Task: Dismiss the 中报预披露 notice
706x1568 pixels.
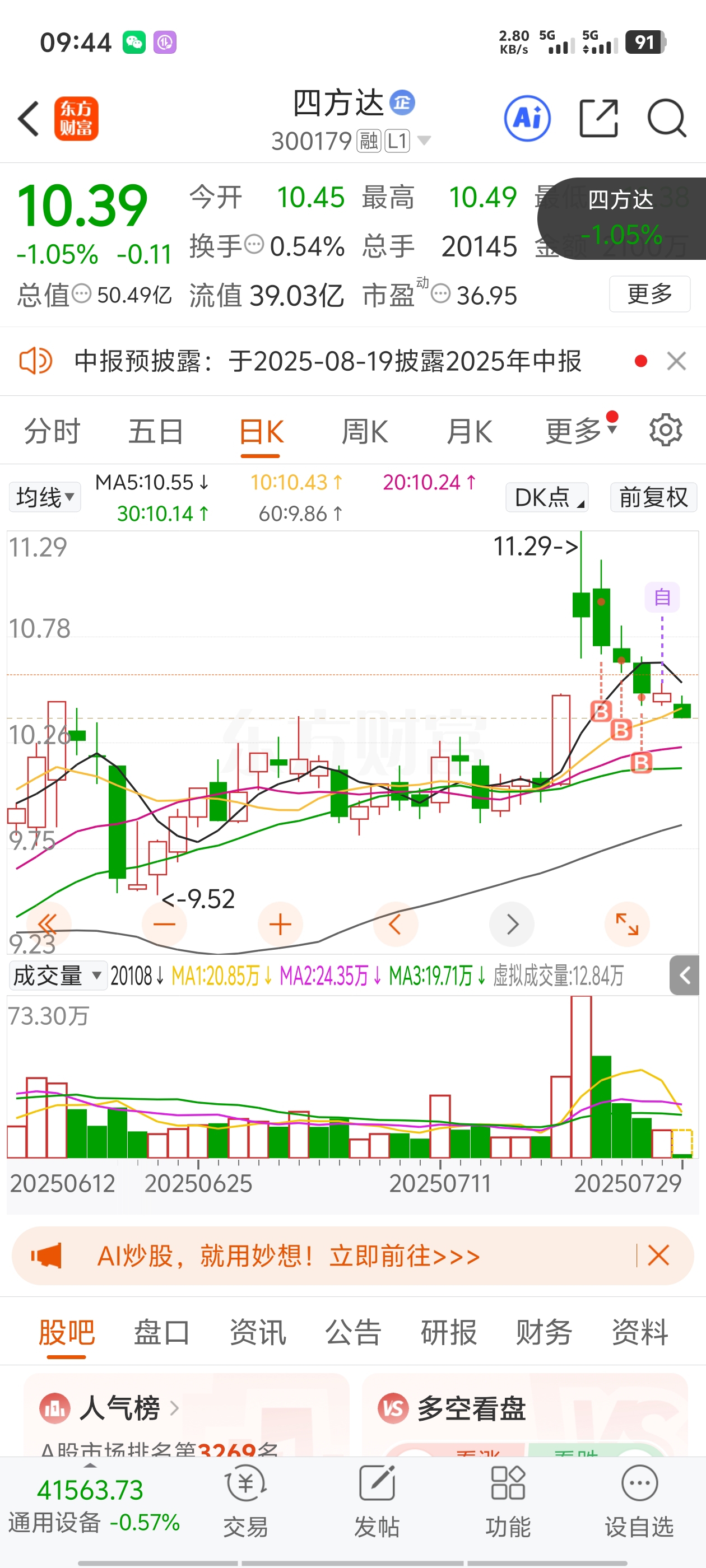Action: (676, 361)
